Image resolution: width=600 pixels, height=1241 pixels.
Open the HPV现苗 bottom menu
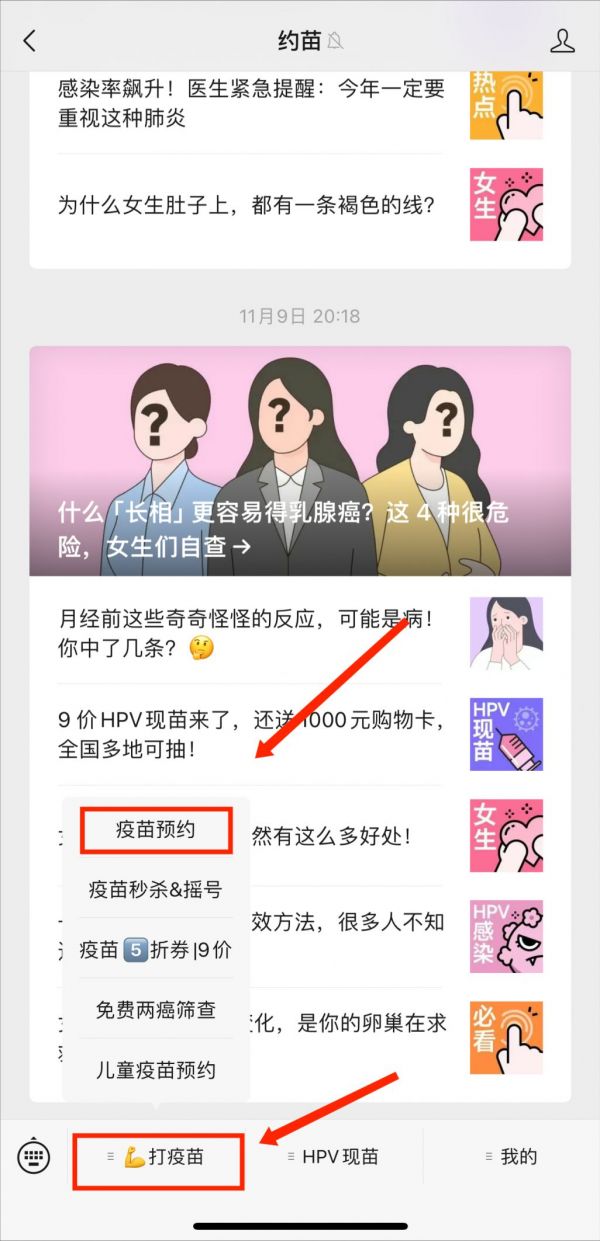click(333, 1157)
